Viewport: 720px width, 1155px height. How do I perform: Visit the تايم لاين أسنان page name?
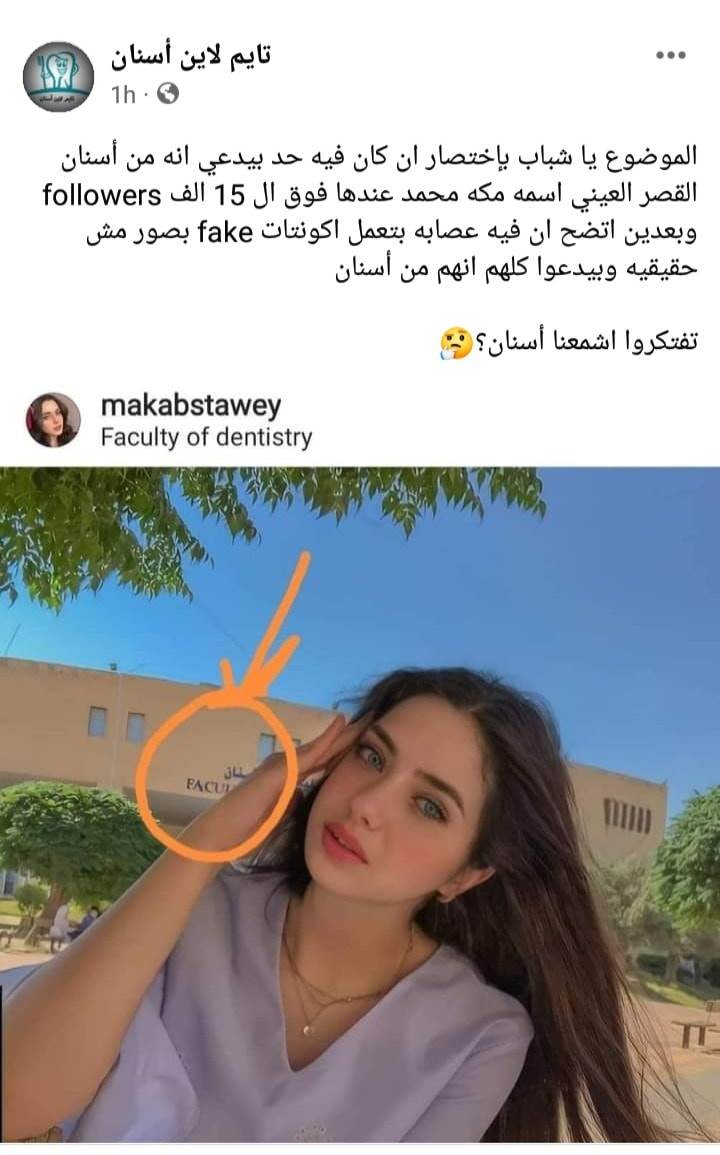click(x=191, y=57)
